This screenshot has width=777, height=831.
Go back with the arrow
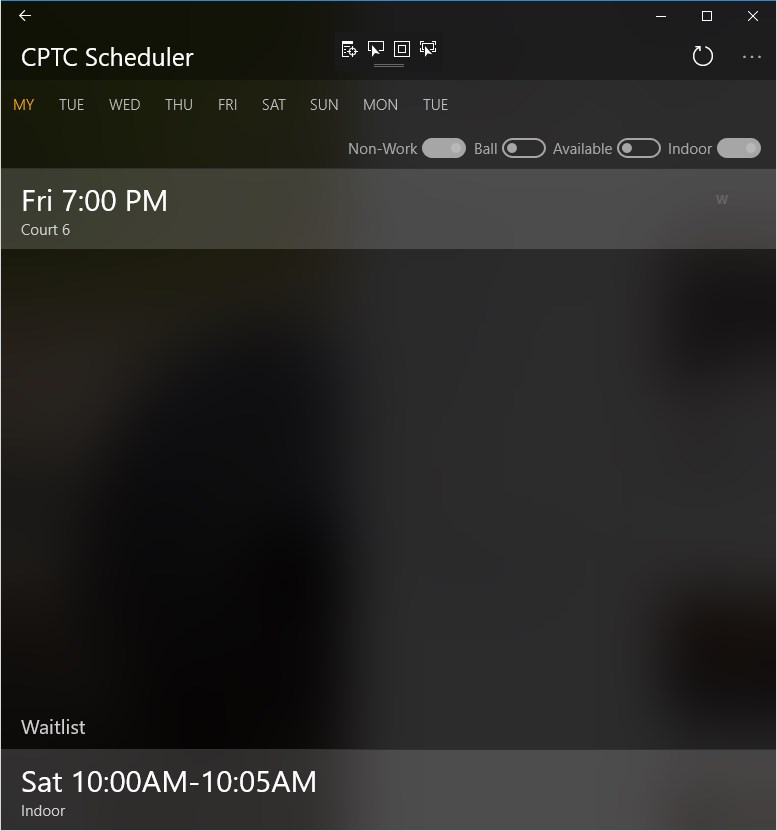click(x=25, y=16)
